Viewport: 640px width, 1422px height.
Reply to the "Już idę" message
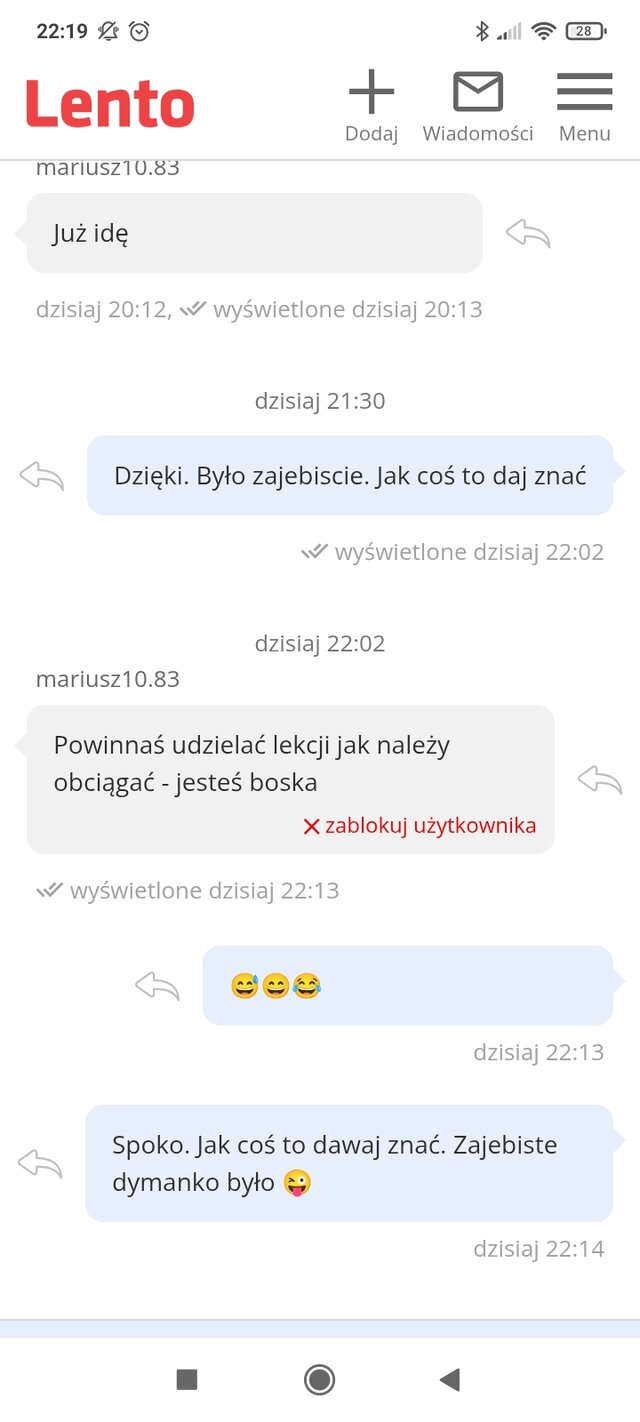[x=528, y=233]
